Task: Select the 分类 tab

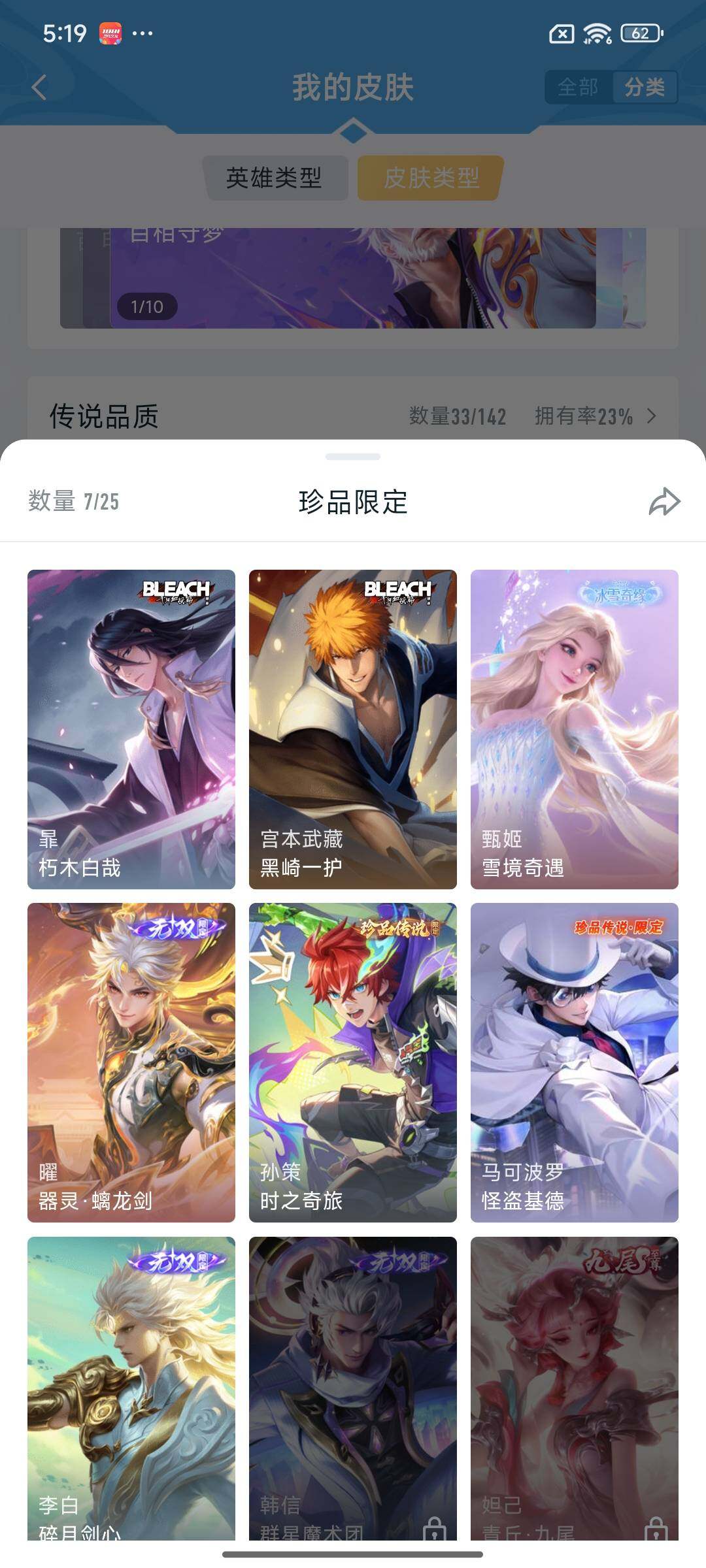Action: click(x=646, y=87)
